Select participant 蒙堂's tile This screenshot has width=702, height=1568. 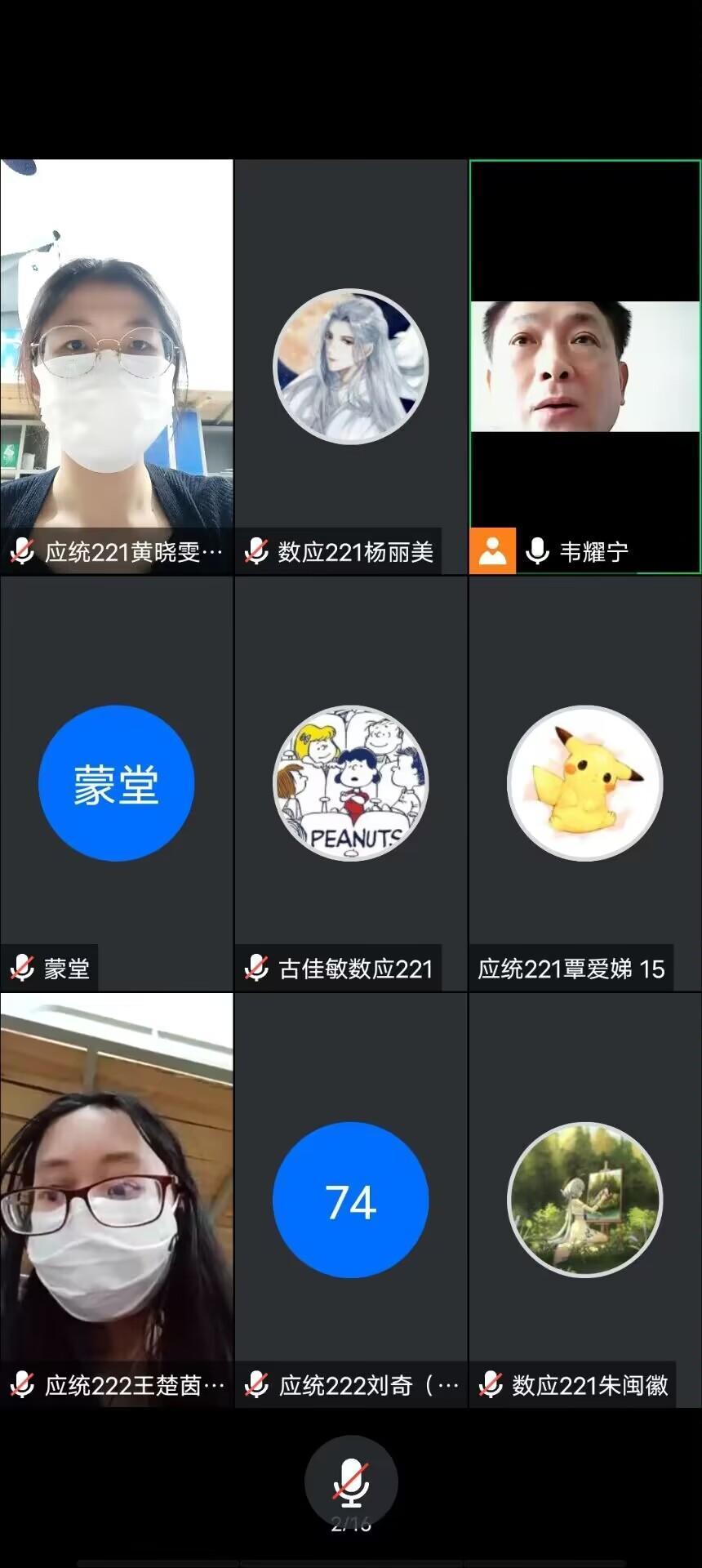pos(117,783)
